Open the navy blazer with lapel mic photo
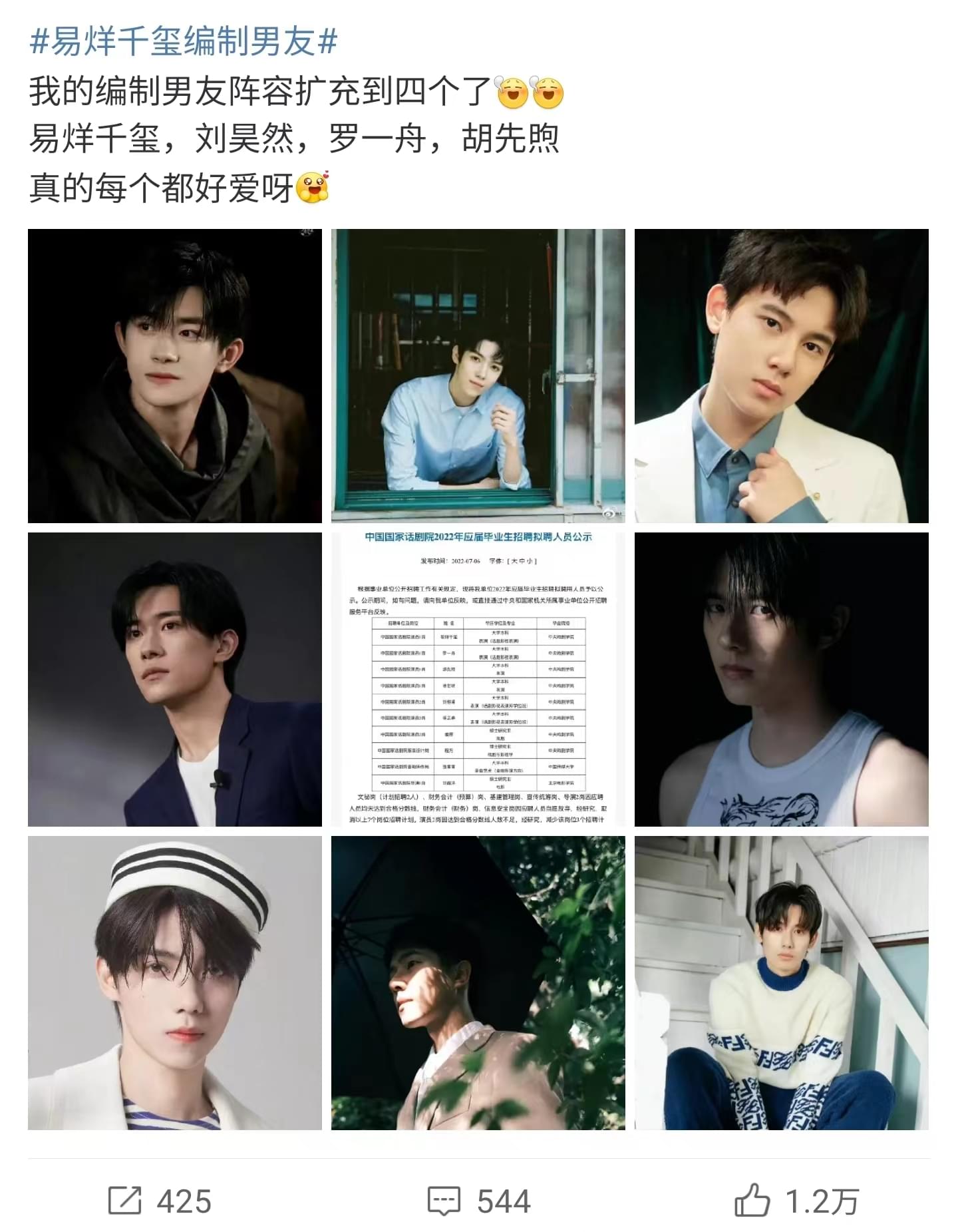This screenshot has width=958, height=1232. [x=174, y=680]
